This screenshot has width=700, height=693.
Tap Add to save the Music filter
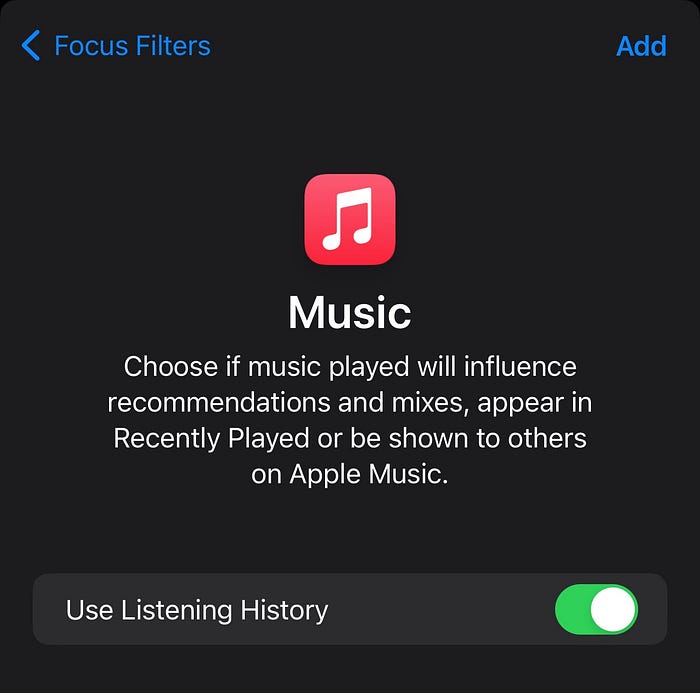(641, 46)
